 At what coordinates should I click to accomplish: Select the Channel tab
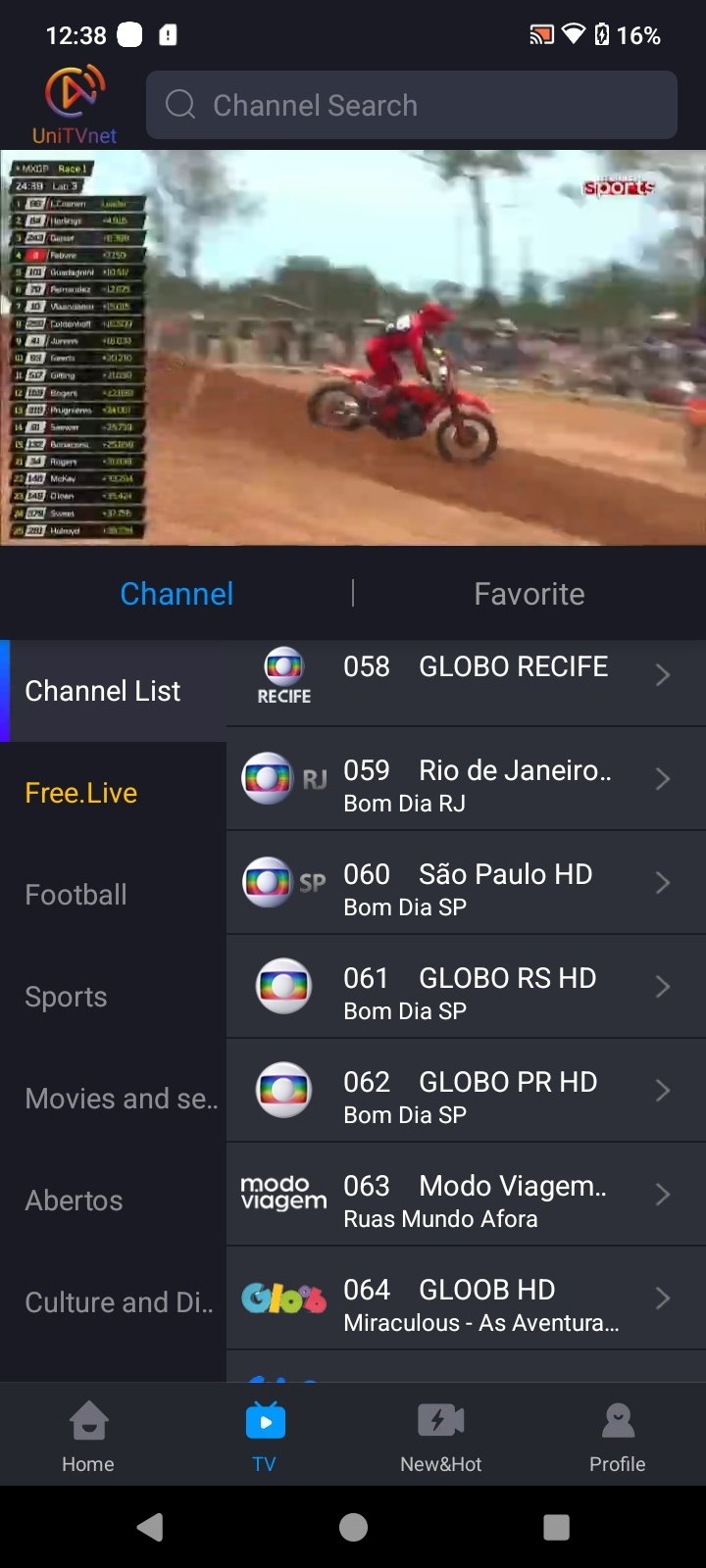tap(176, 594)
